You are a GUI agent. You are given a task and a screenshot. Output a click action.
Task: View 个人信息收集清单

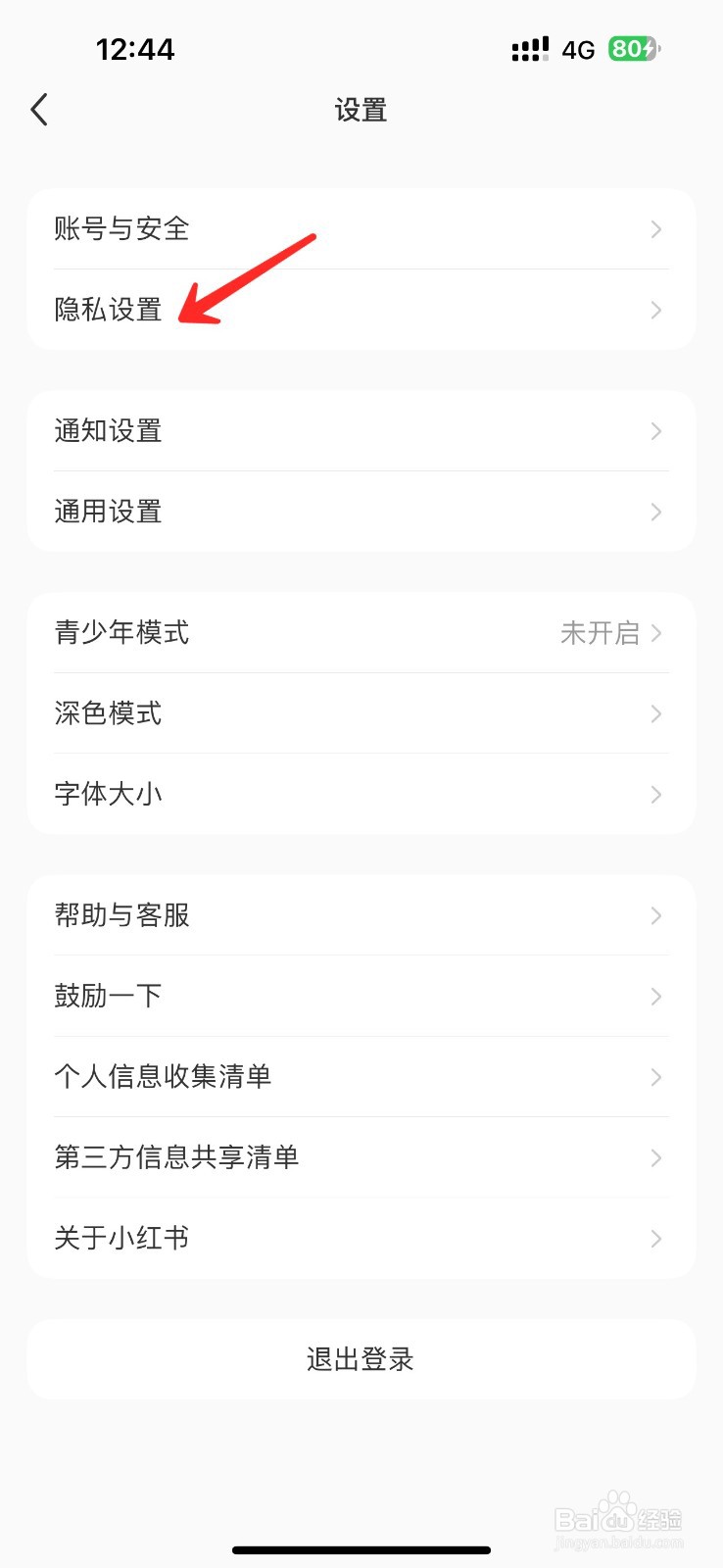361,1077
